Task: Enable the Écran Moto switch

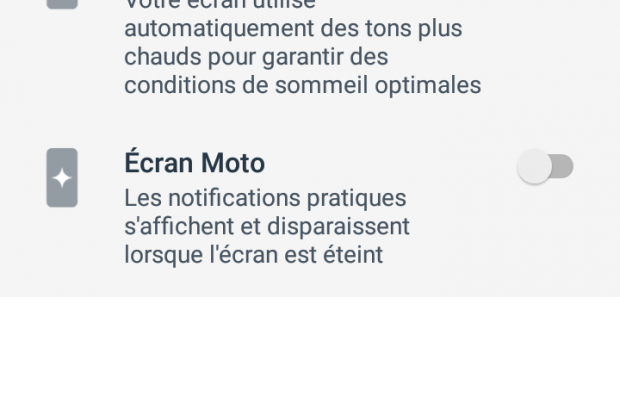Action: point(545,167)
